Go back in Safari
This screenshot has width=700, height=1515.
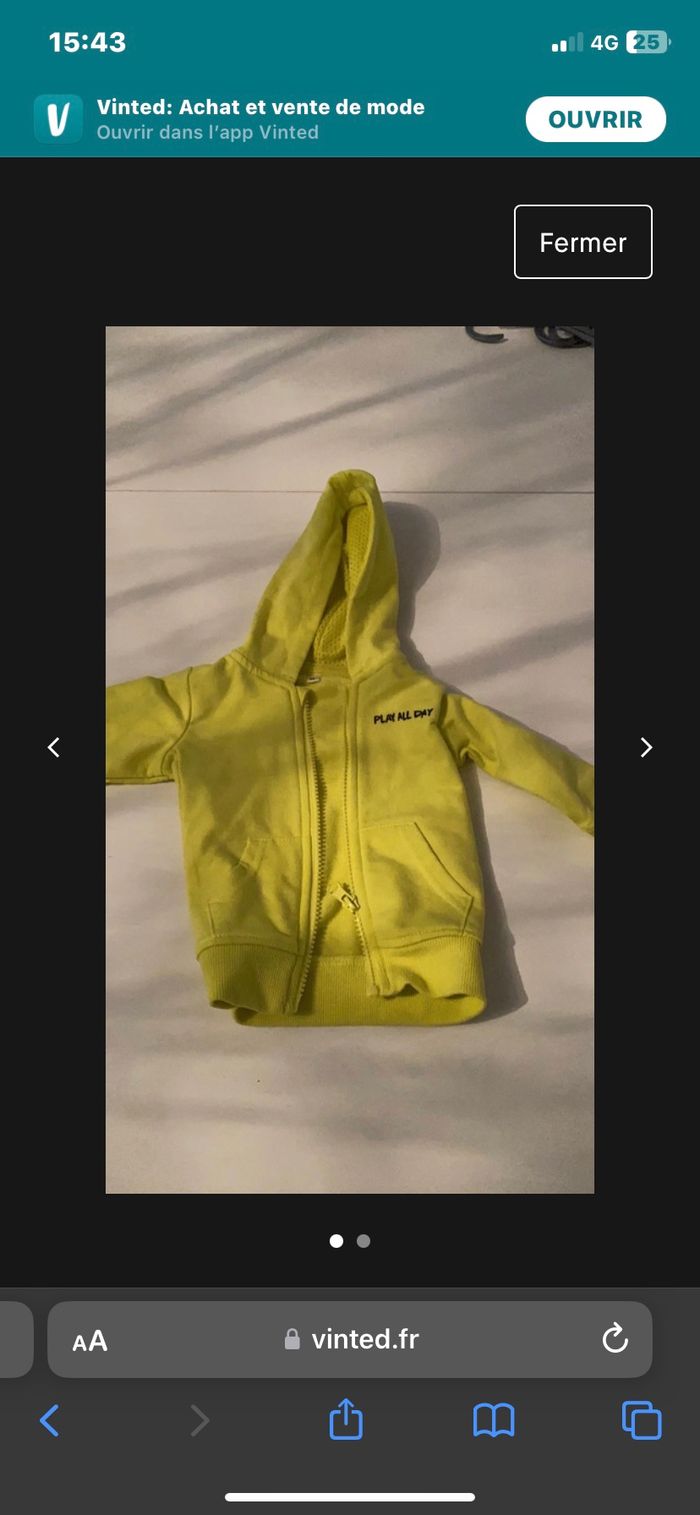tap(49, 1420)
